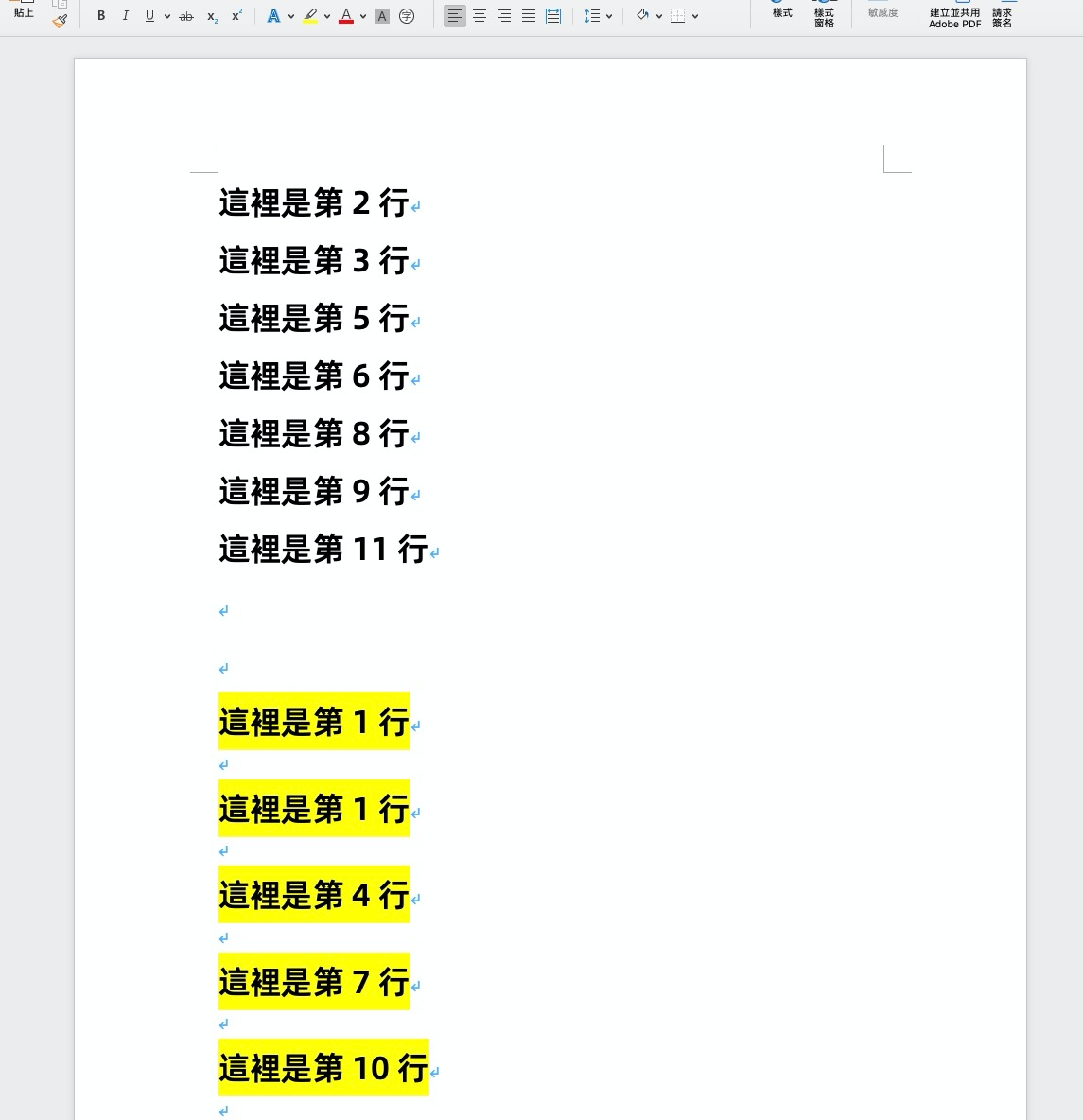The image size is (1083, 1120).
Task: Open the 樣式窗格 styles pane
Action: pyautogui.click(x=824, y=15)
